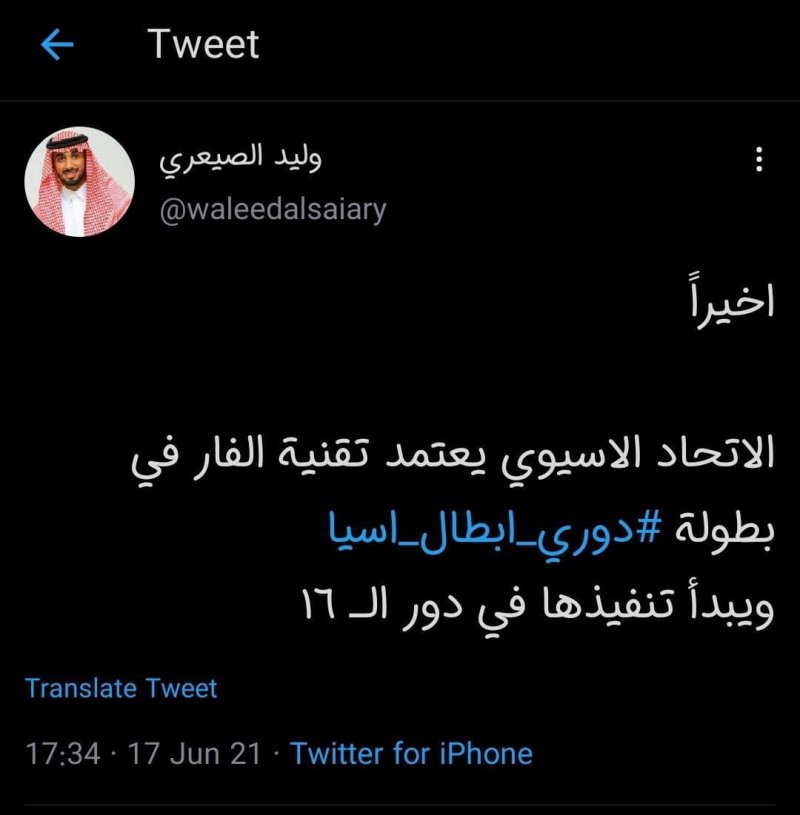Image resolution: width=800 pixels, height=815 pixels.
Task: Go back using the top arrow
Action: 58,45
